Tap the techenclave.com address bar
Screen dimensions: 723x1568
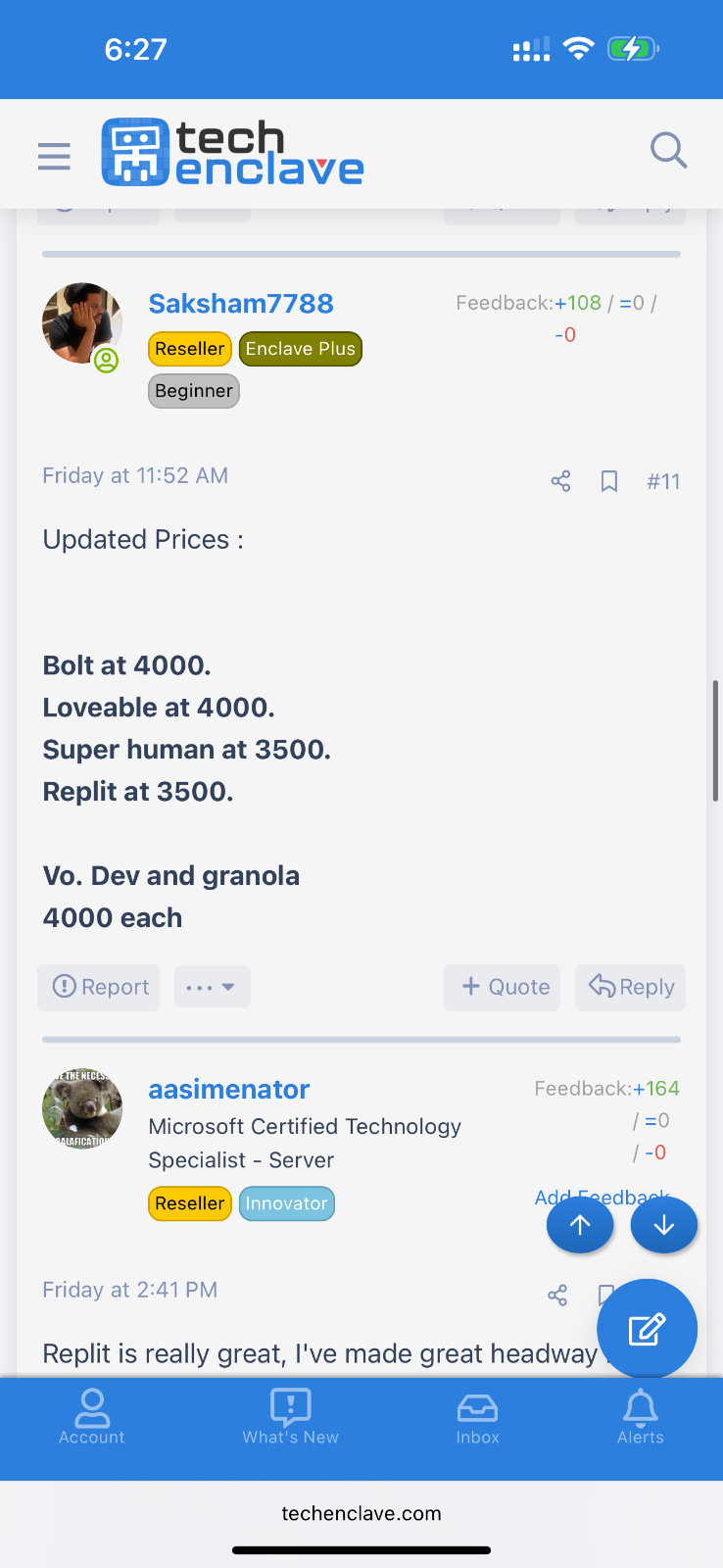pos(361,1513)
